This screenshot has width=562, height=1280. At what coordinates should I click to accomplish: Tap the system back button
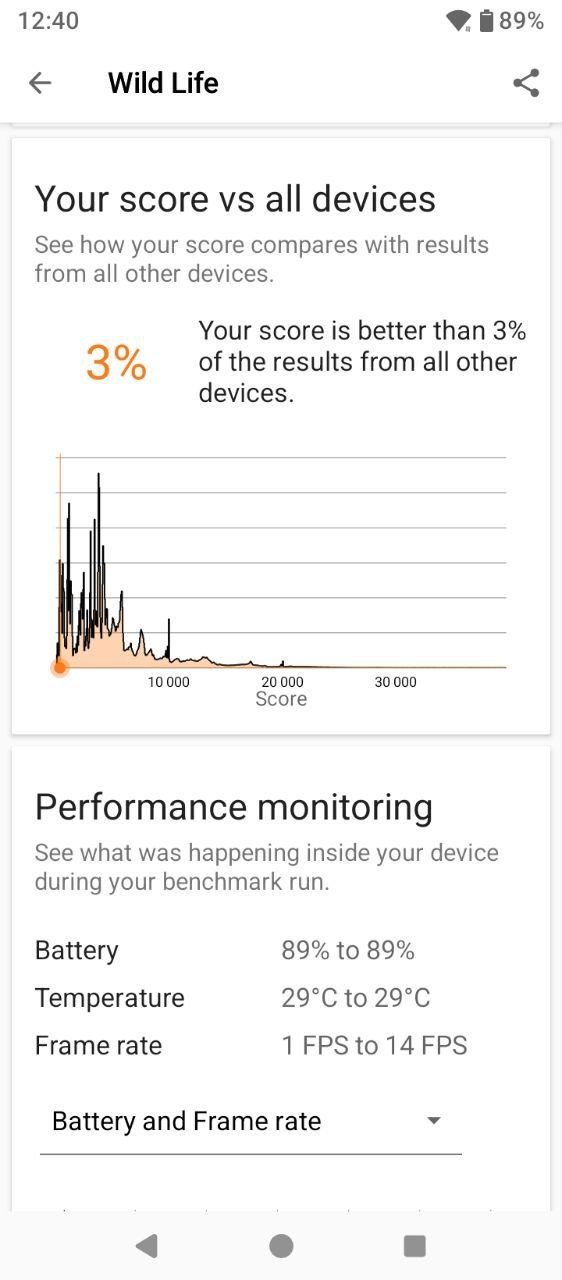point(147,1245)
